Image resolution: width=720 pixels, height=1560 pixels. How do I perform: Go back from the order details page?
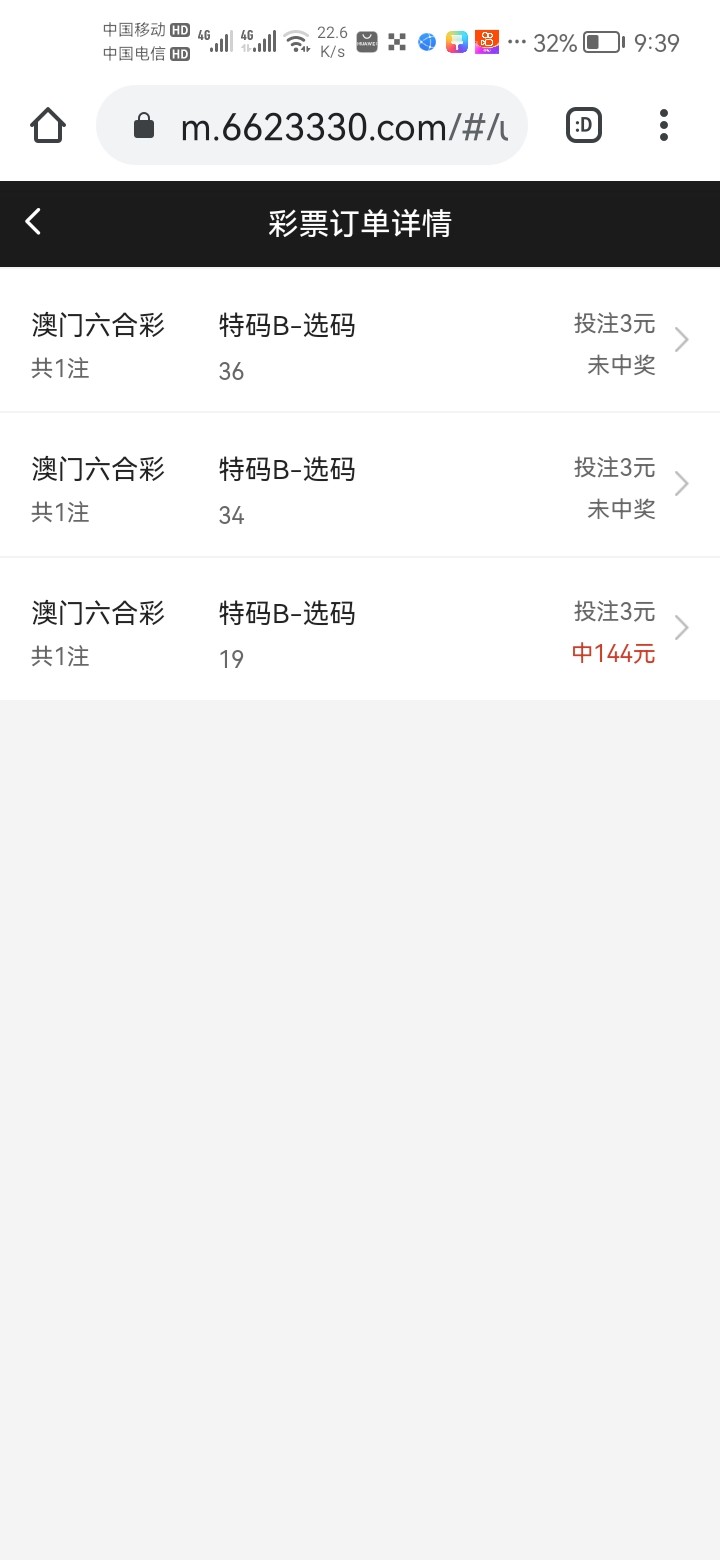(x=34, y=222)
